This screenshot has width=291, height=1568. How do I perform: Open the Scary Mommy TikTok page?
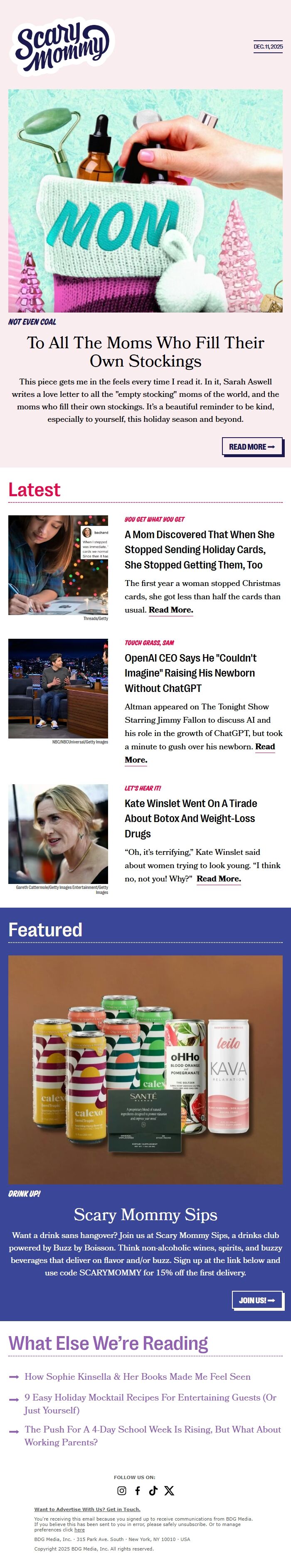(x=153, y=1490)
